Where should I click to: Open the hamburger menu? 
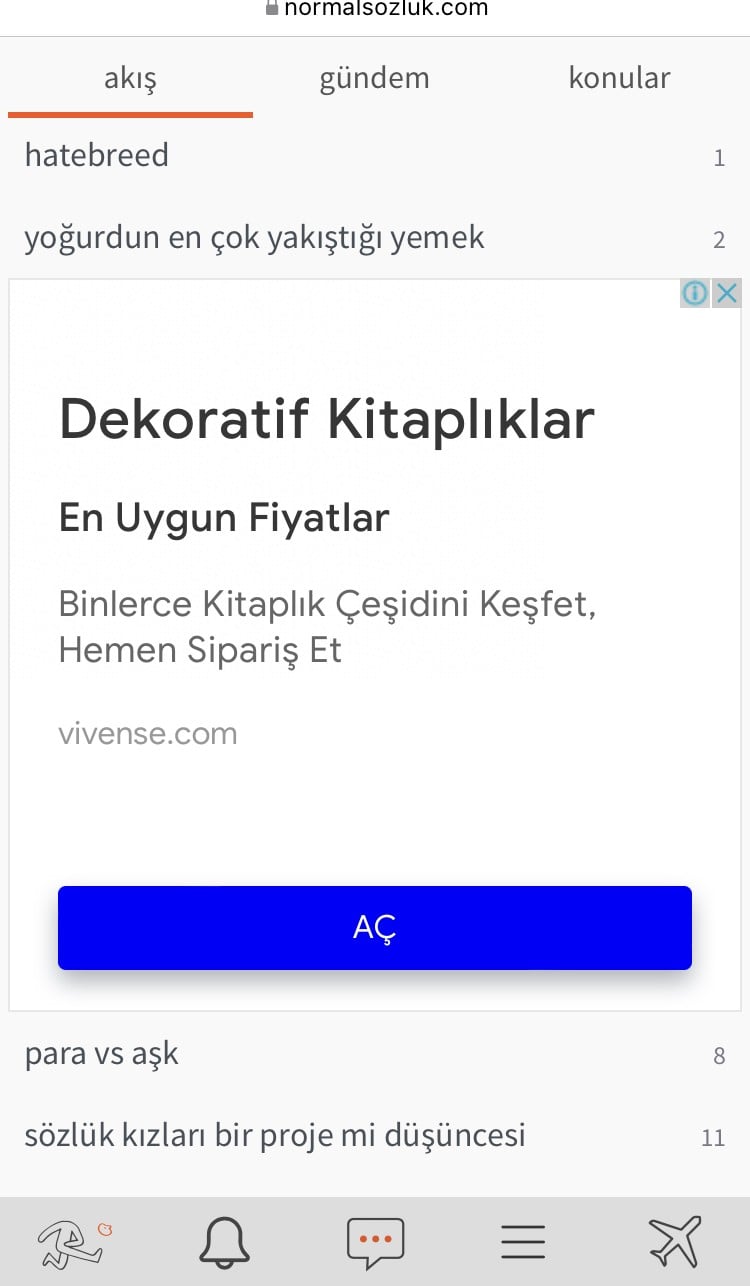523,1242
